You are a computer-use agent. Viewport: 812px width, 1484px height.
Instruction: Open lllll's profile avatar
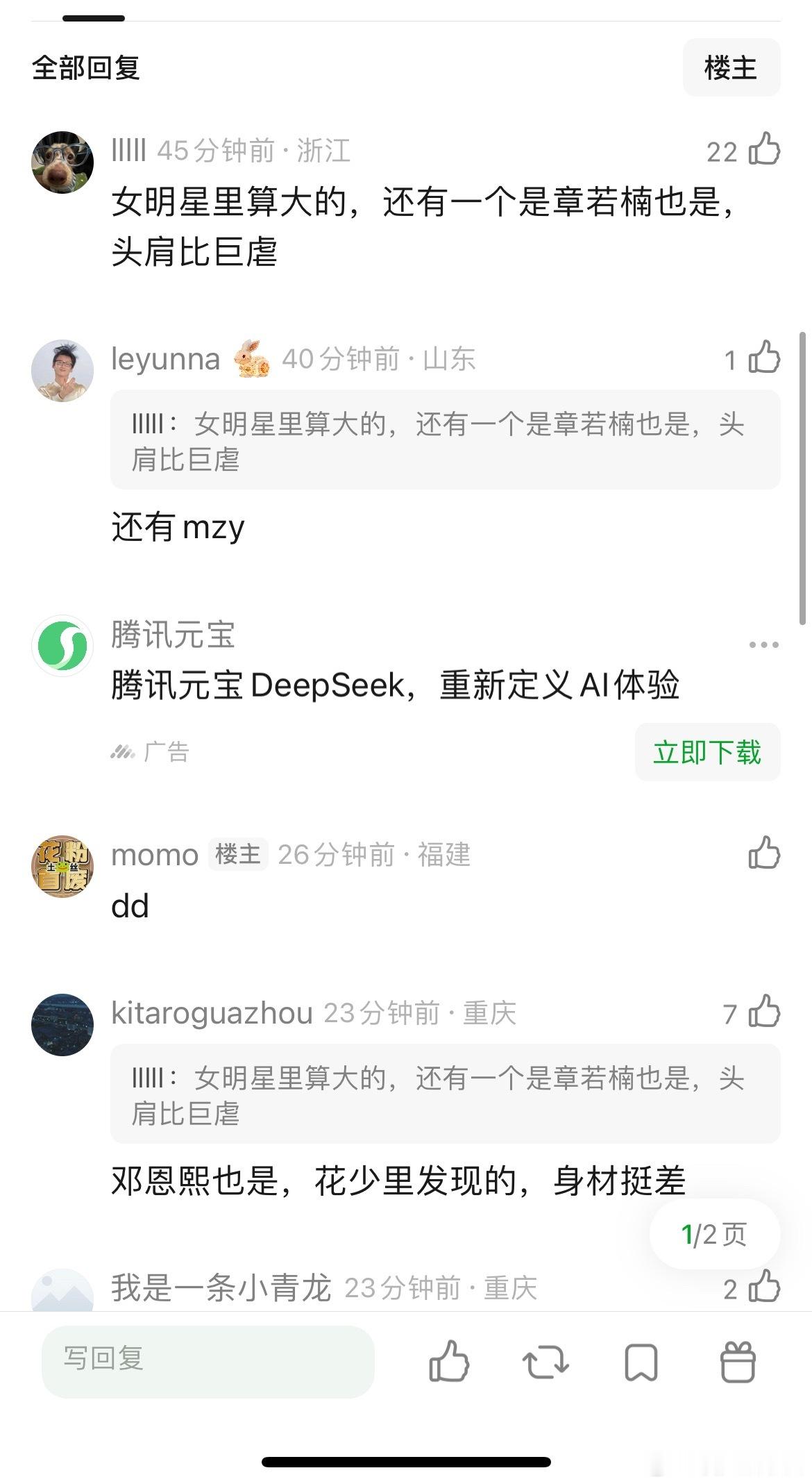tap(62, 162)
